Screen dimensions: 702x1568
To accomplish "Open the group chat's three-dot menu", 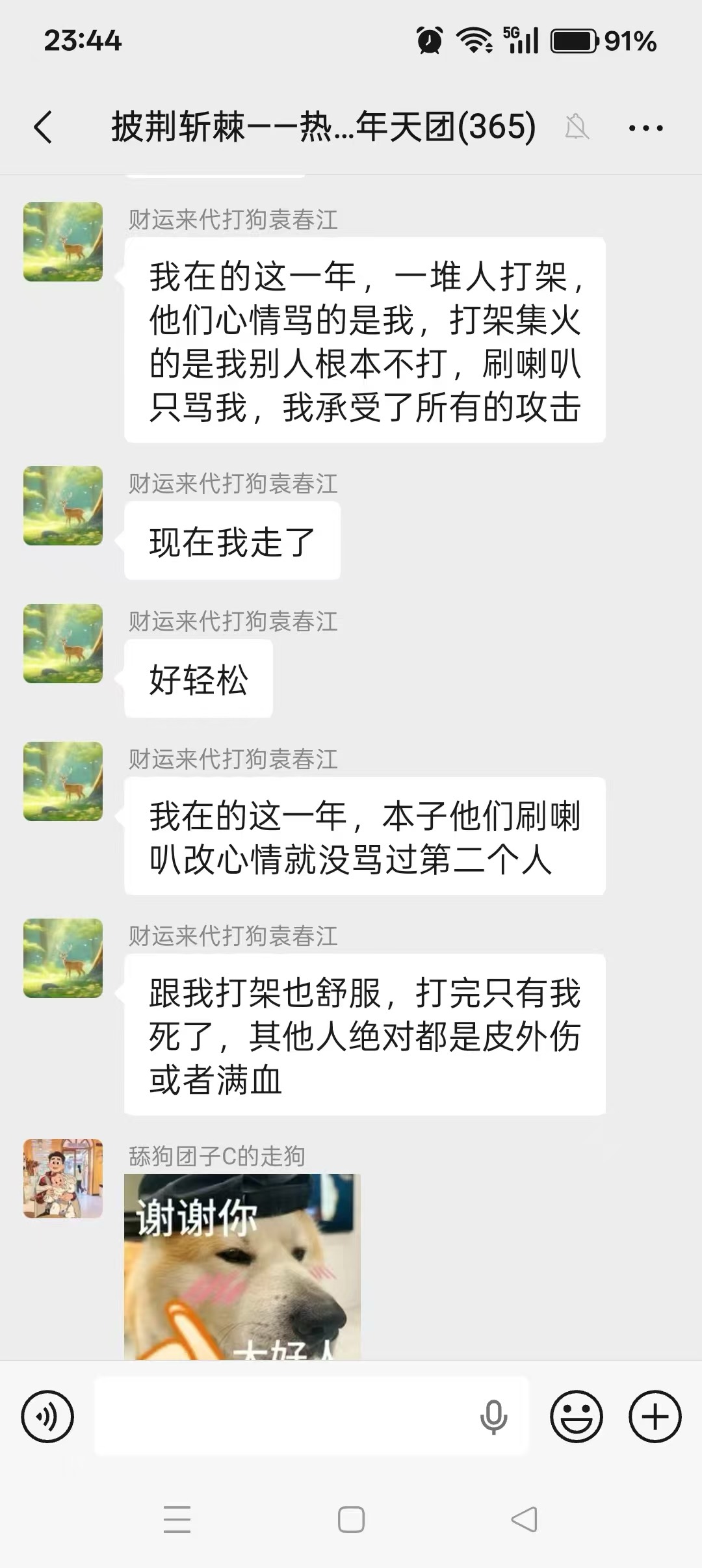I will (x=645, y=128).
